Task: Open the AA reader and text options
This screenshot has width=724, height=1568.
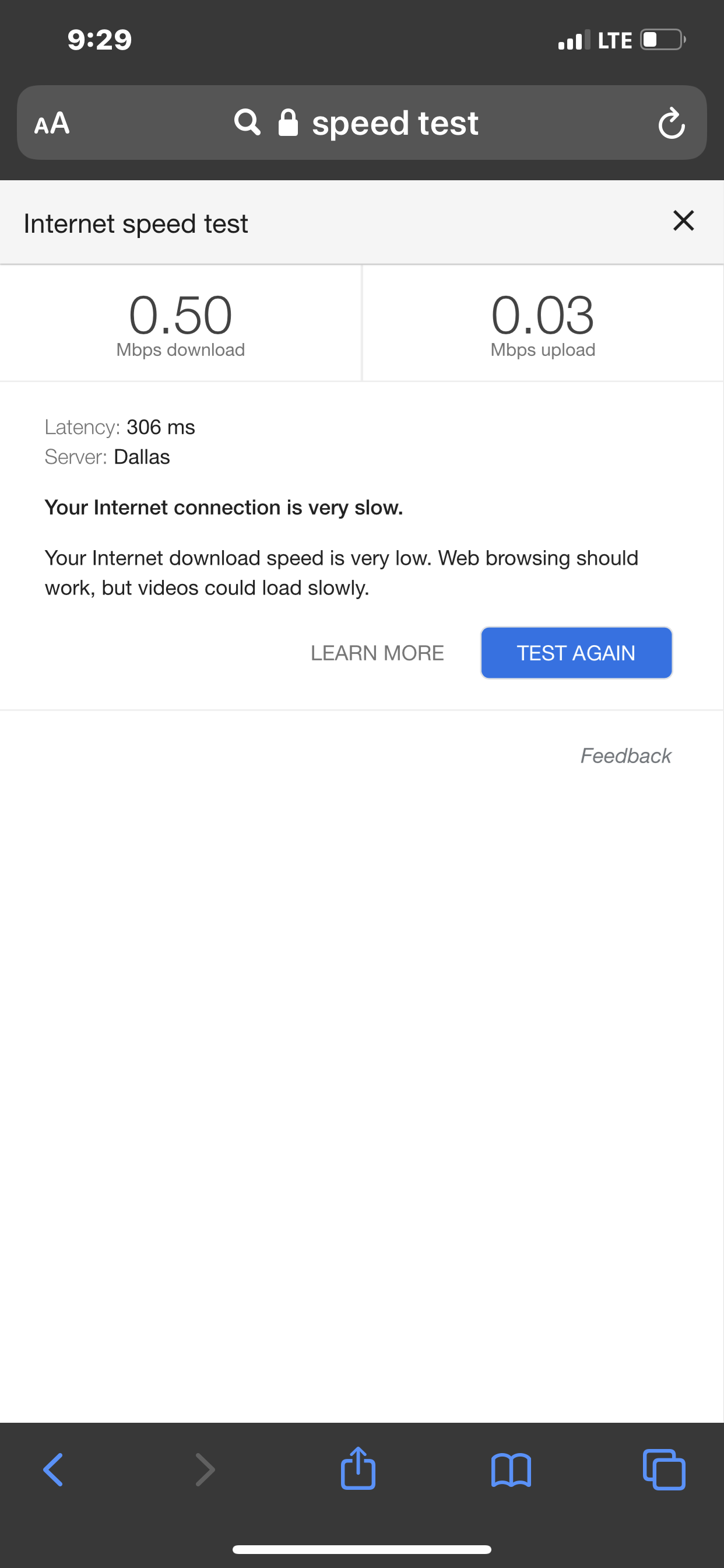Action: click(x=52, y=124)
